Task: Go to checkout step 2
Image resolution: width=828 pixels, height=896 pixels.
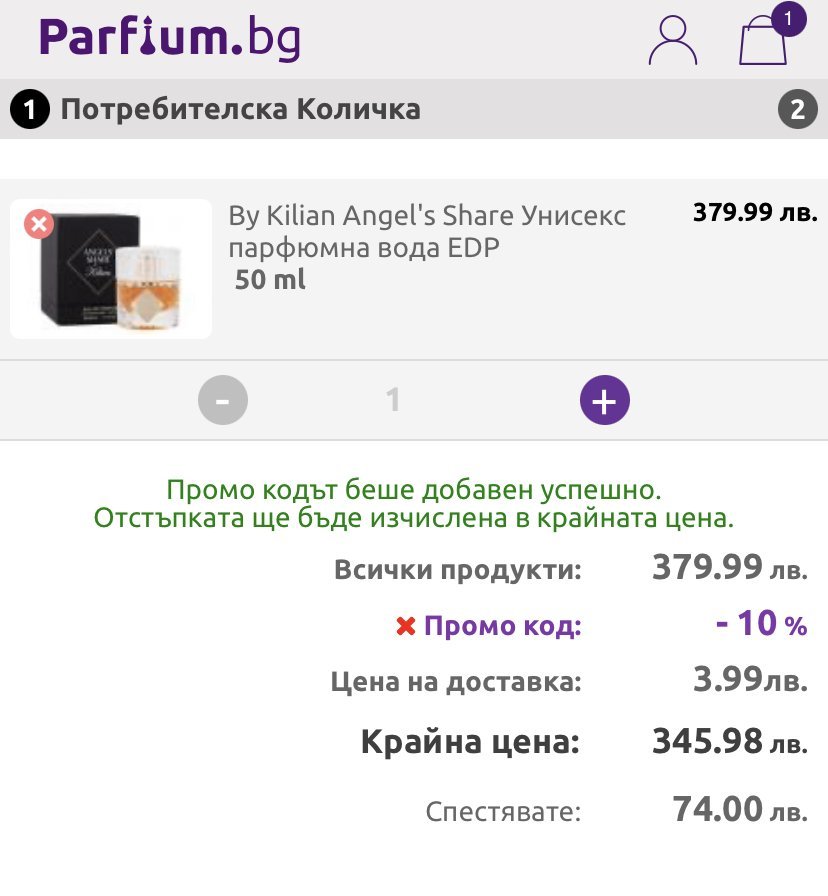Action: pos(798,109)
